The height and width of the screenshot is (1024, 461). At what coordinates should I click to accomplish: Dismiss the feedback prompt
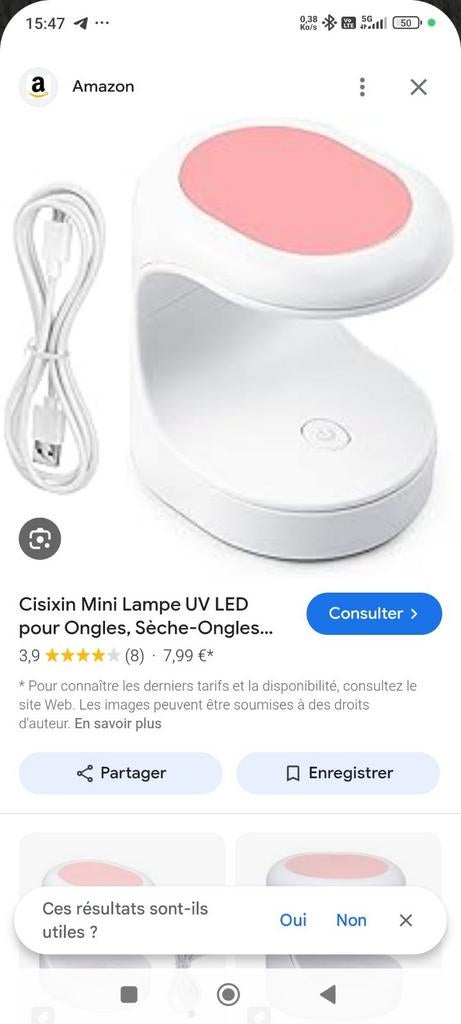pyautogui.click(x=405, y=920)
